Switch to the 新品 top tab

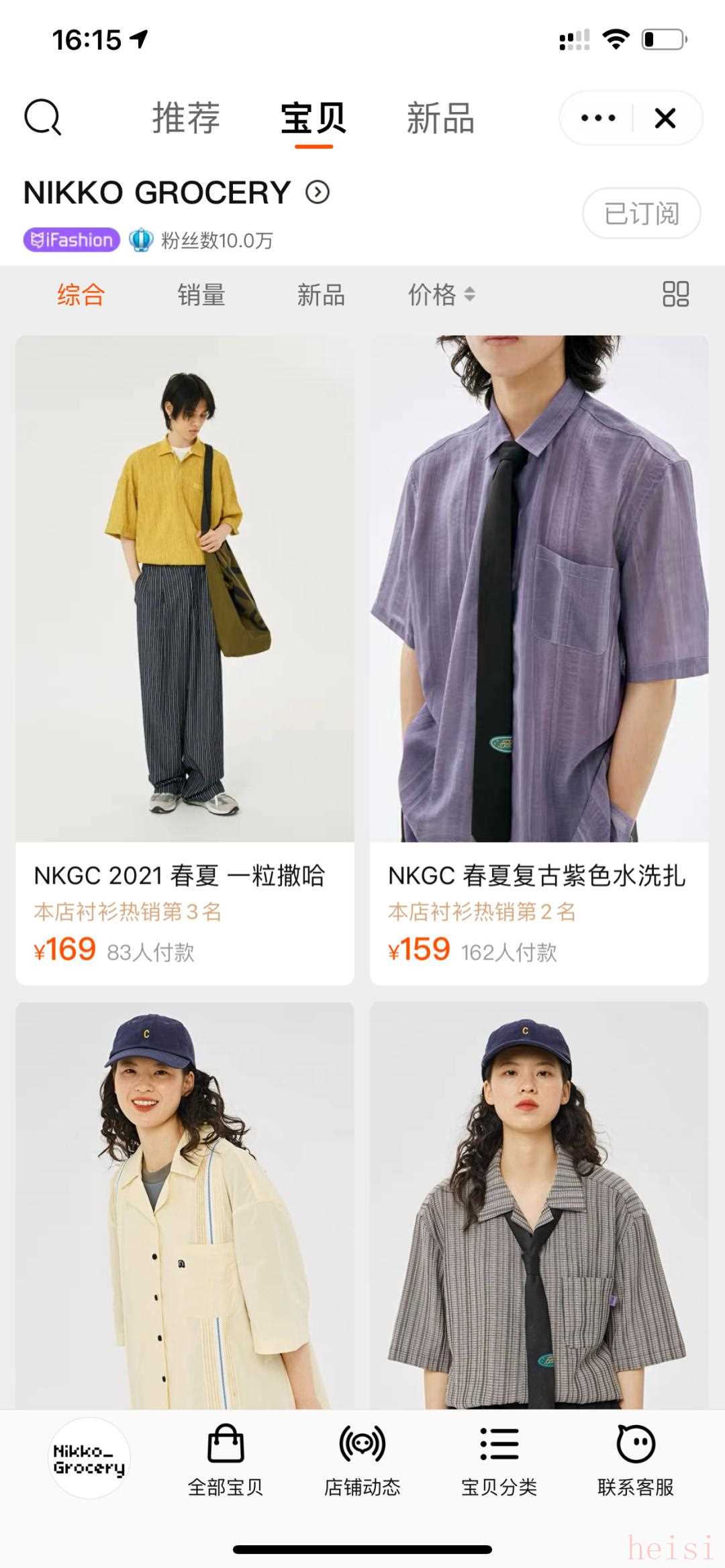(x=440, y=118)
